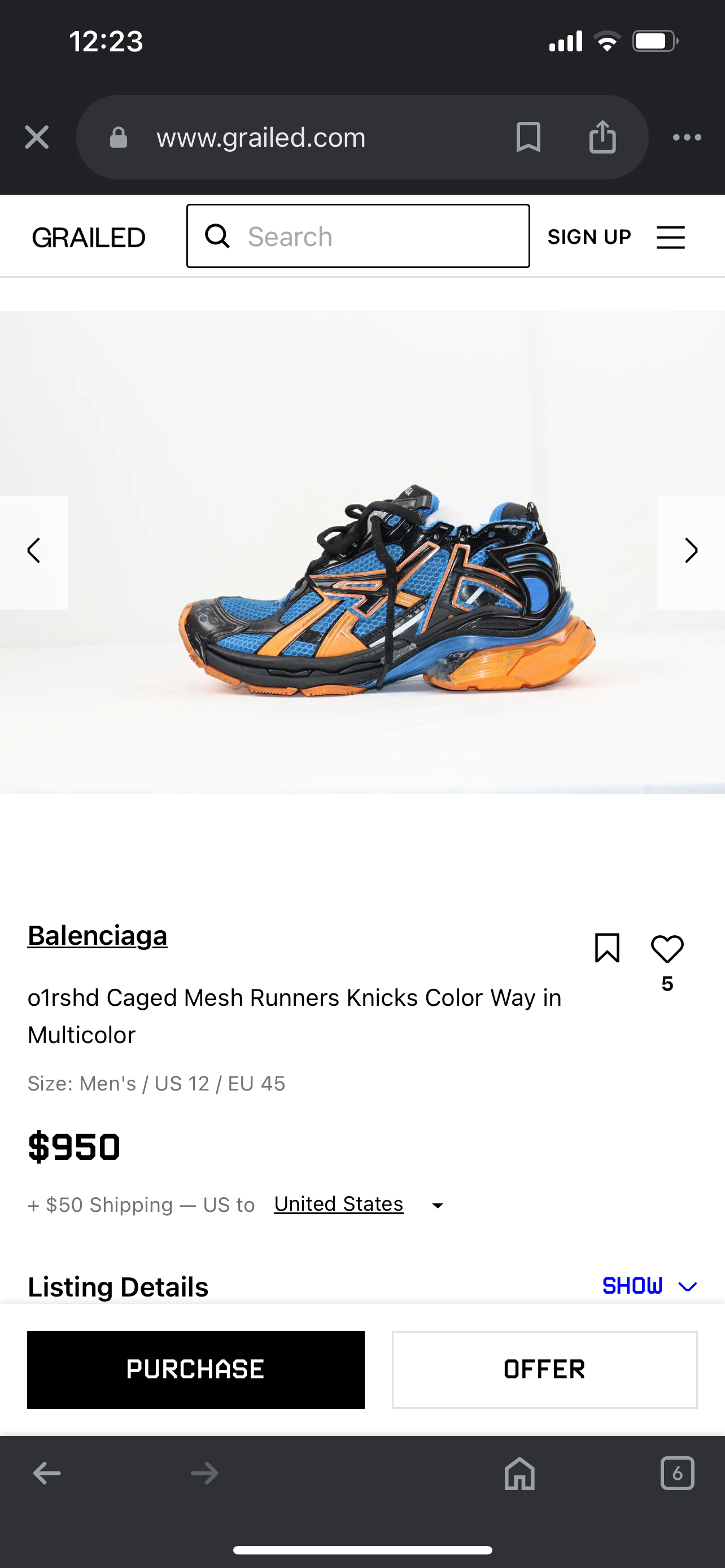725x1568 pixels.
Task: View next product photo with right arrow
Action: pyautogui.click(x=691, y=550)
